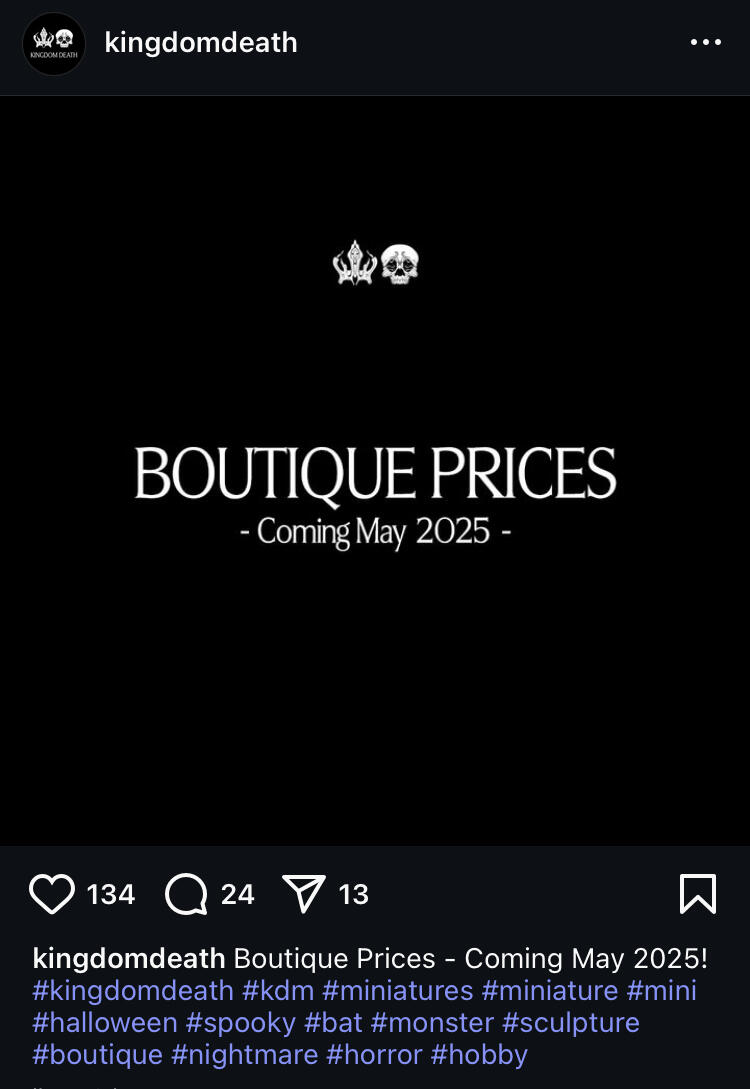Image resolution: width=750 pixels, height=1089 pixels.
Task: Share this post via send icon
Action: (304, 893)
